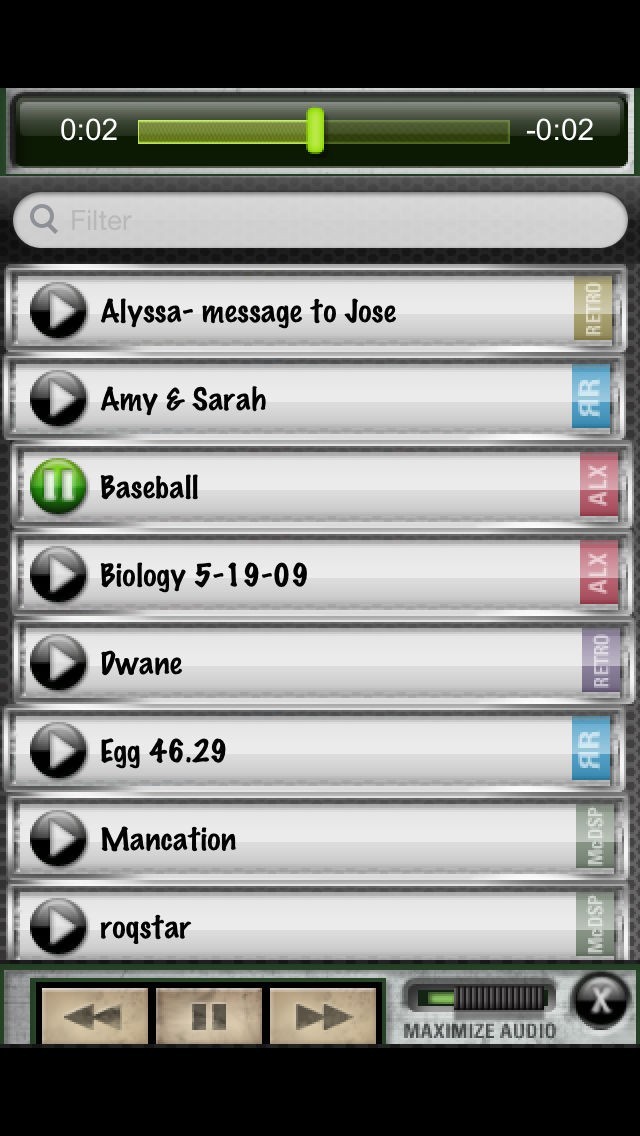
Task: Play the Amy & Sarah recording
Action: (58, 399)
